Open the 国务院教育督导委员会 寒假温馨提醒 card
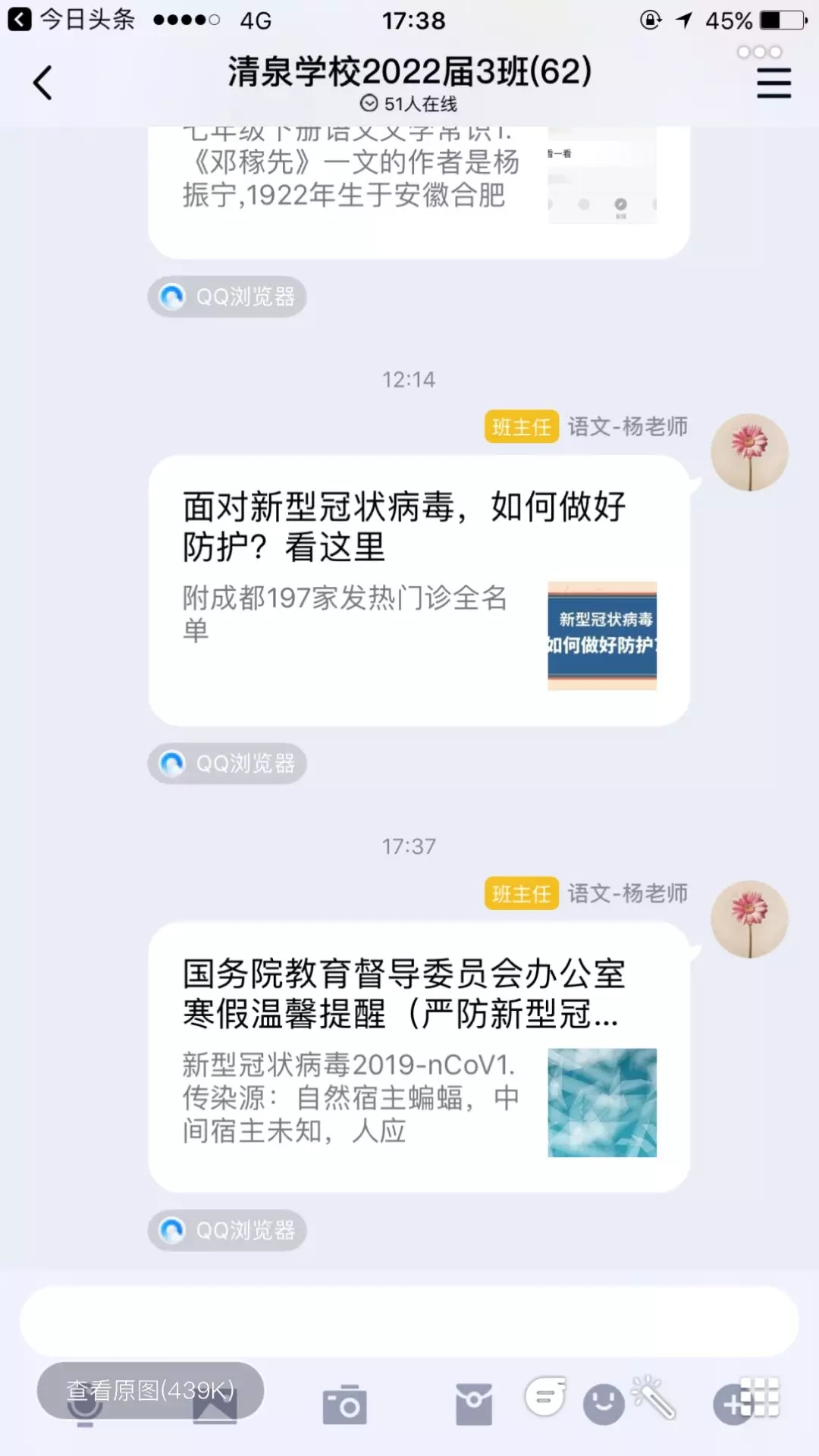Screen dimensions: 819x1456 (419, 1056)
